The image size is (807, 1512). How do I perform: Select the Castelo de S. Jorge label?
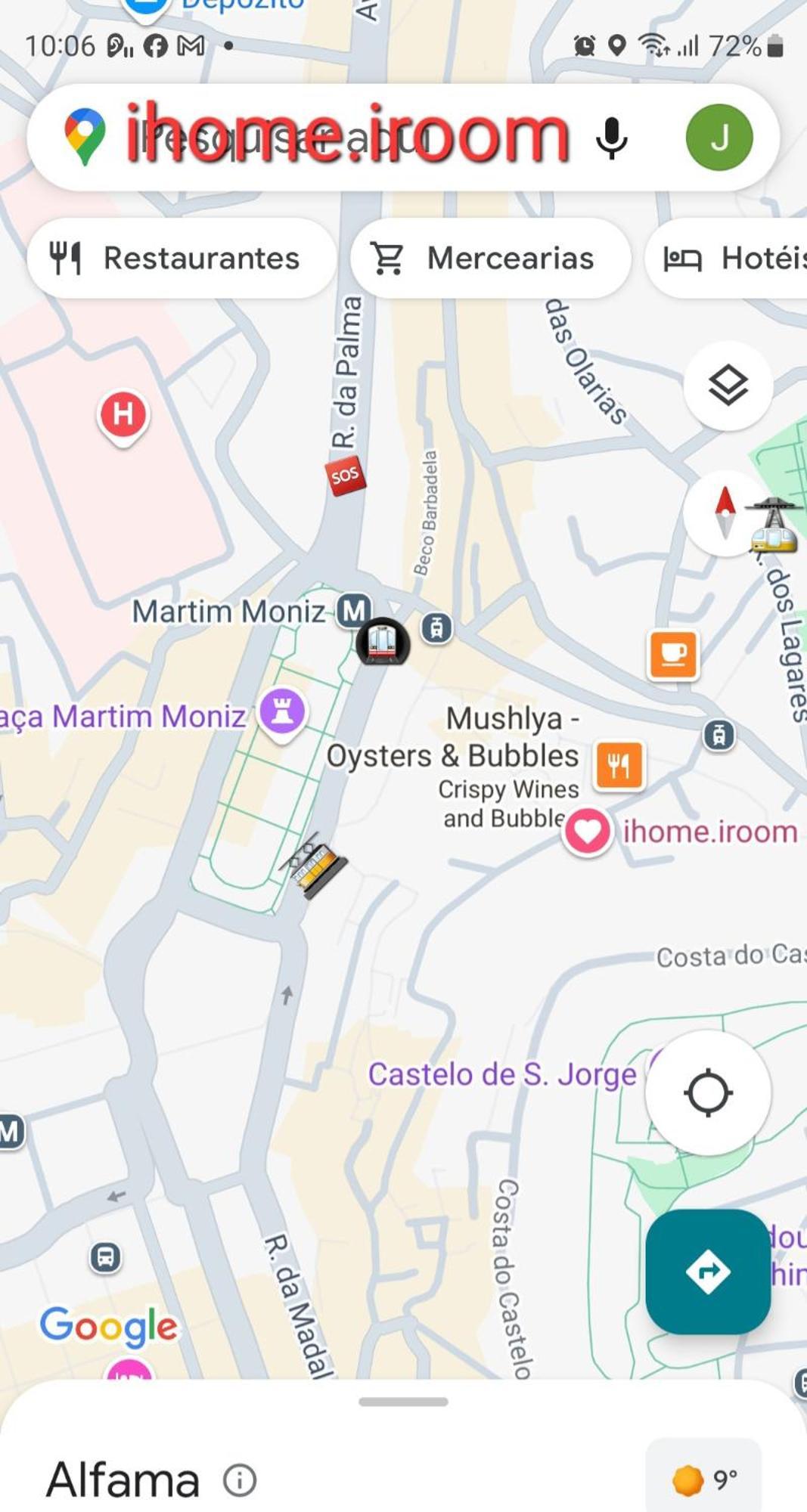tap(501, 1074)
